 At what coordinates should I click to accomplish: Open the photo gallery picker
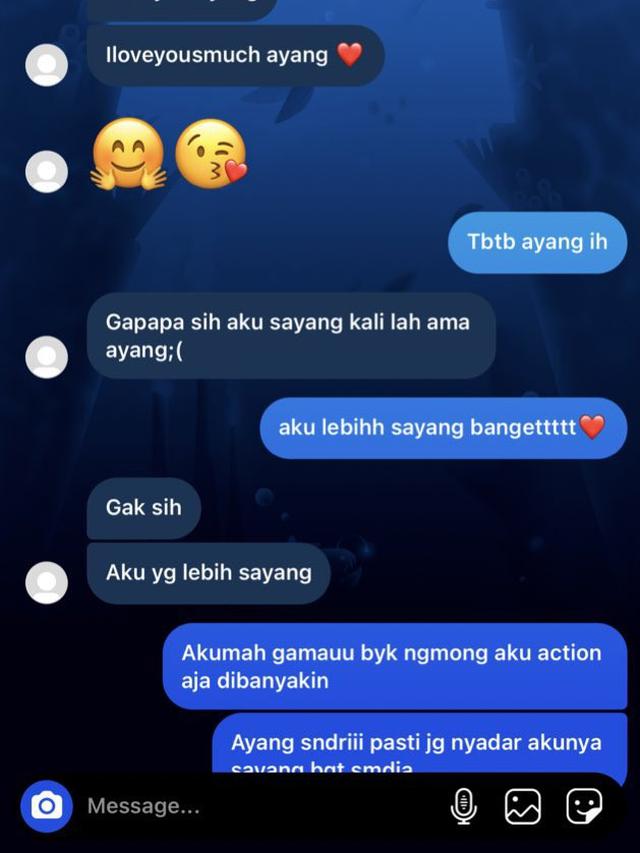coord(523,806)
